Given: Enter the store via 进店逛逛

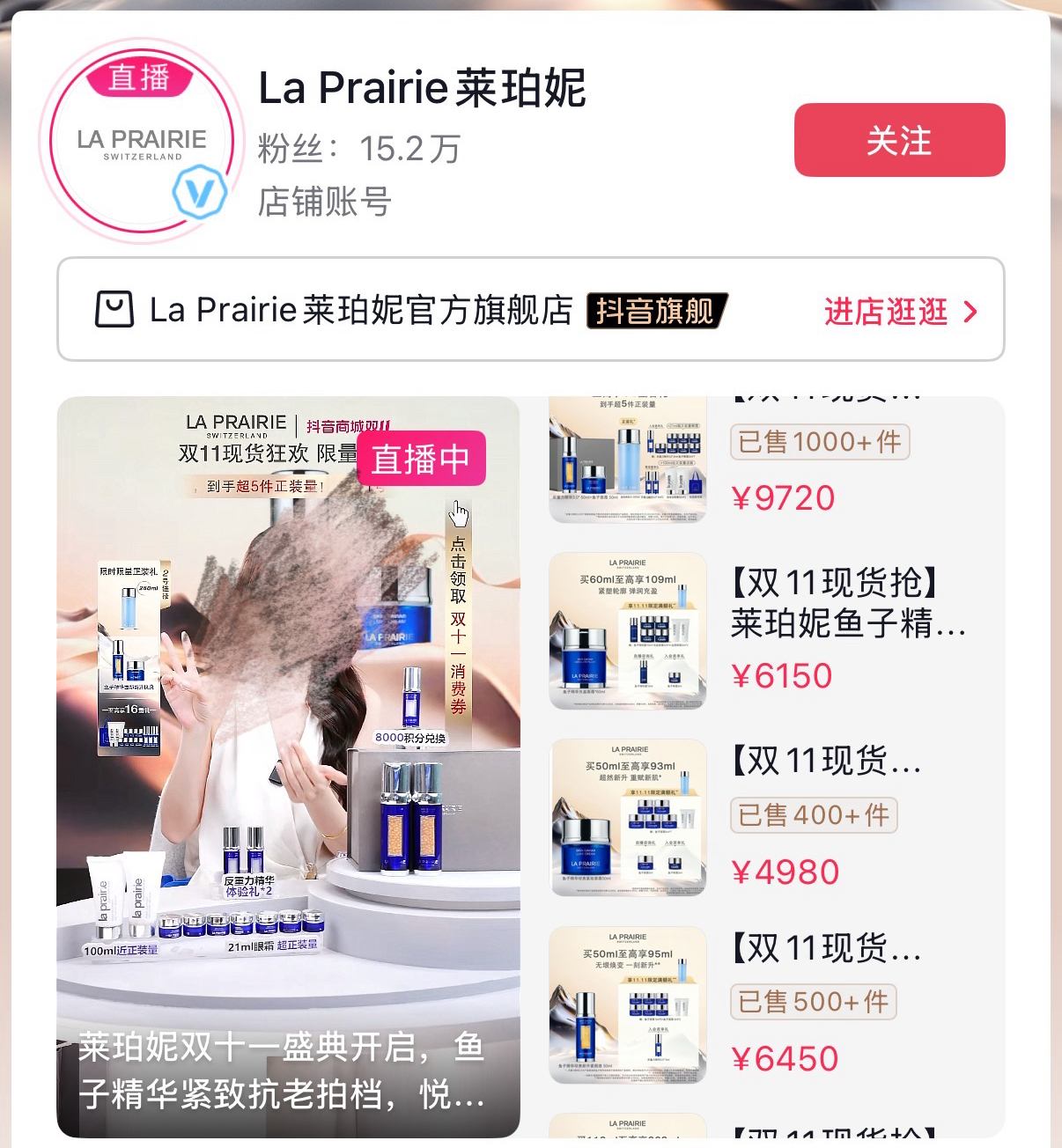Looking at the screenshot, I should pos(900,311).
